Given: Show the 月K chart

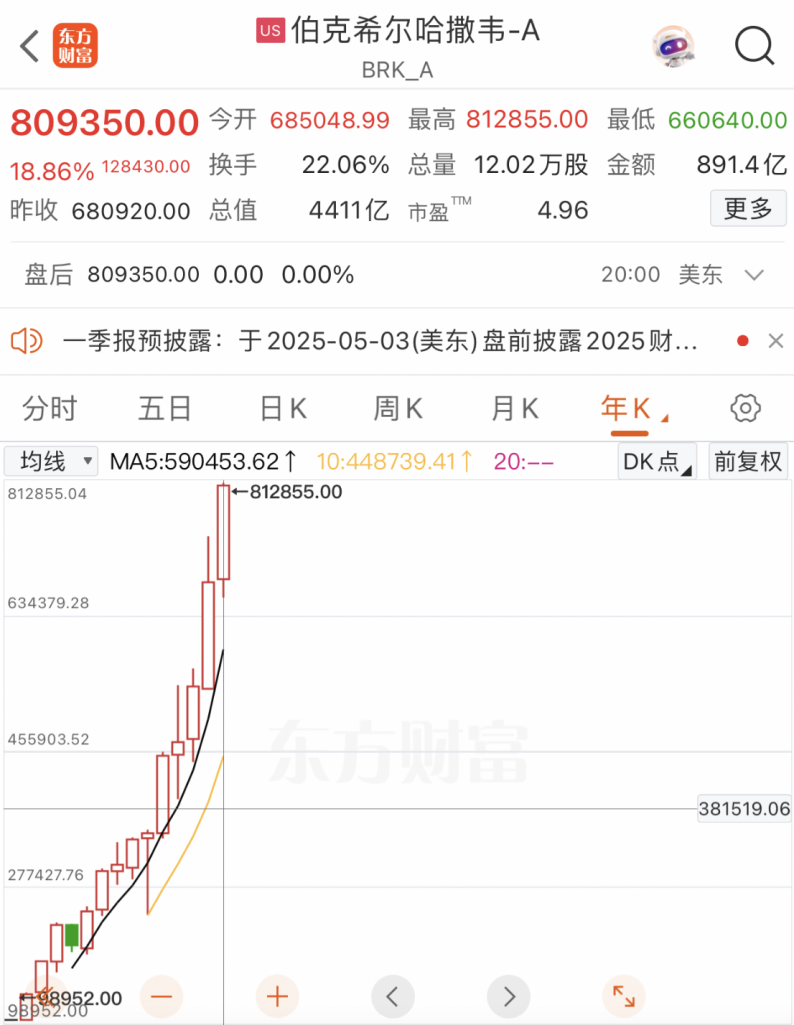Looking at the screenshot, I should [515, 408].
